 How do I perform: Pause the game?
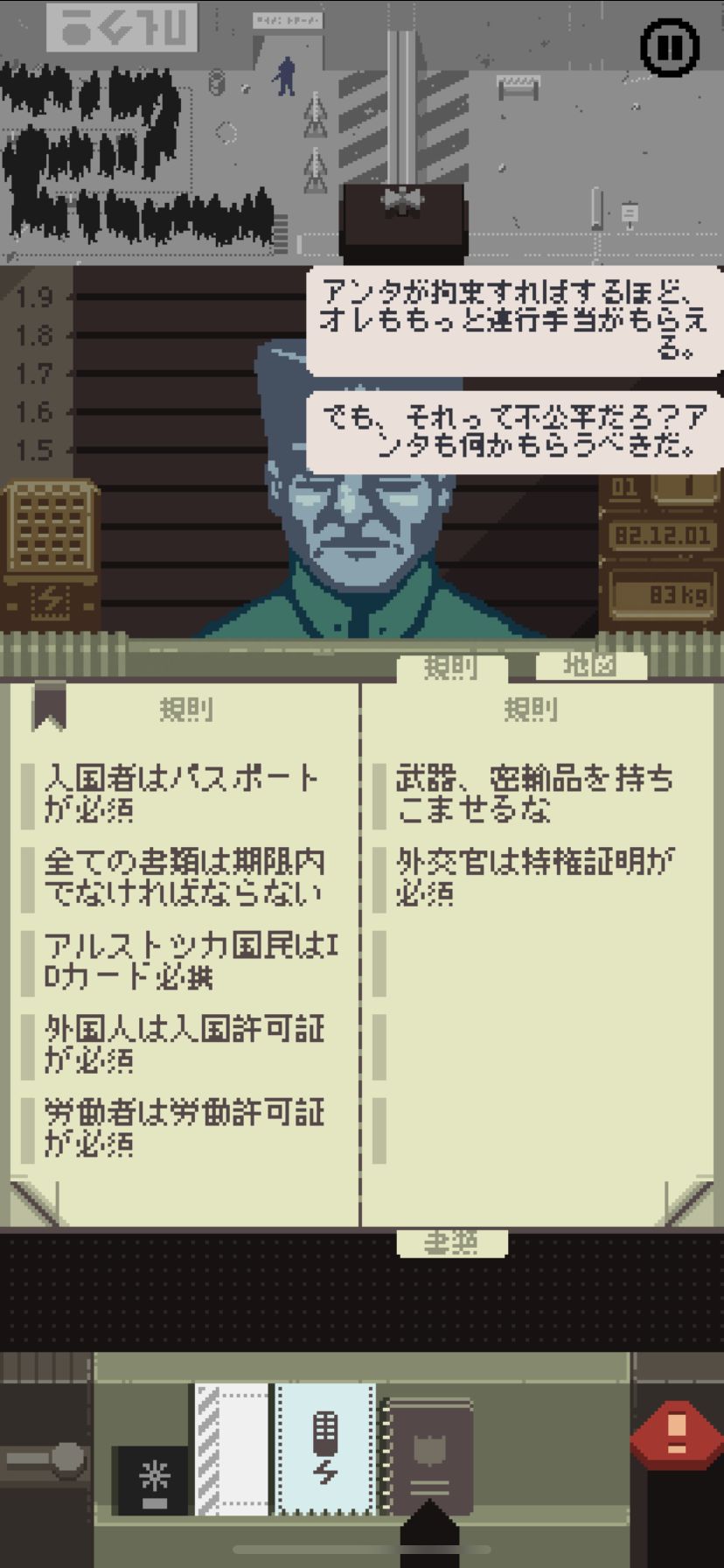pos(670,47)
